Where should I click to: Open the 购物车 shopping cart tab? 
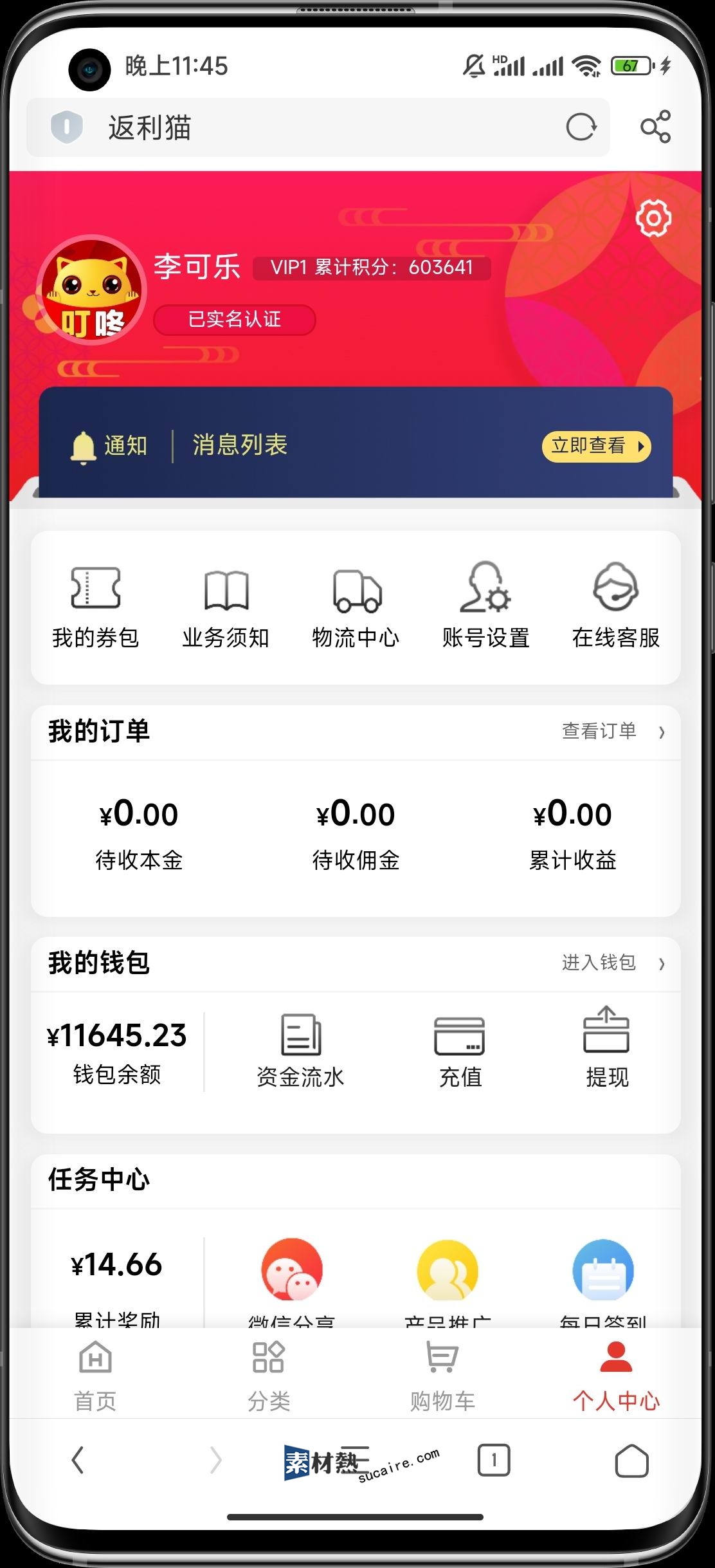442,1376
